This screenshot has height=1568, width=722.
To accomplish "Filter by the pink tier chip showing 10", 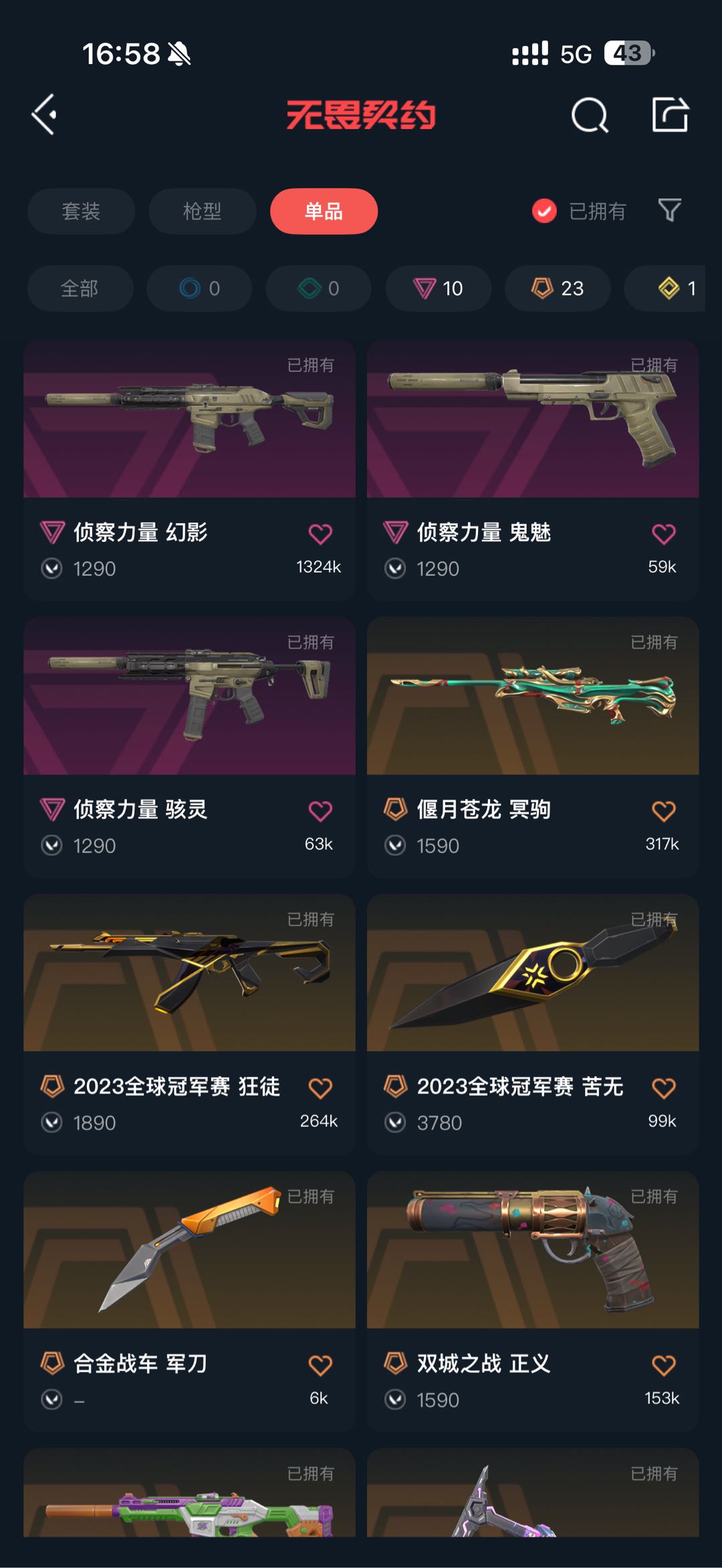I will tap(438, 289).
